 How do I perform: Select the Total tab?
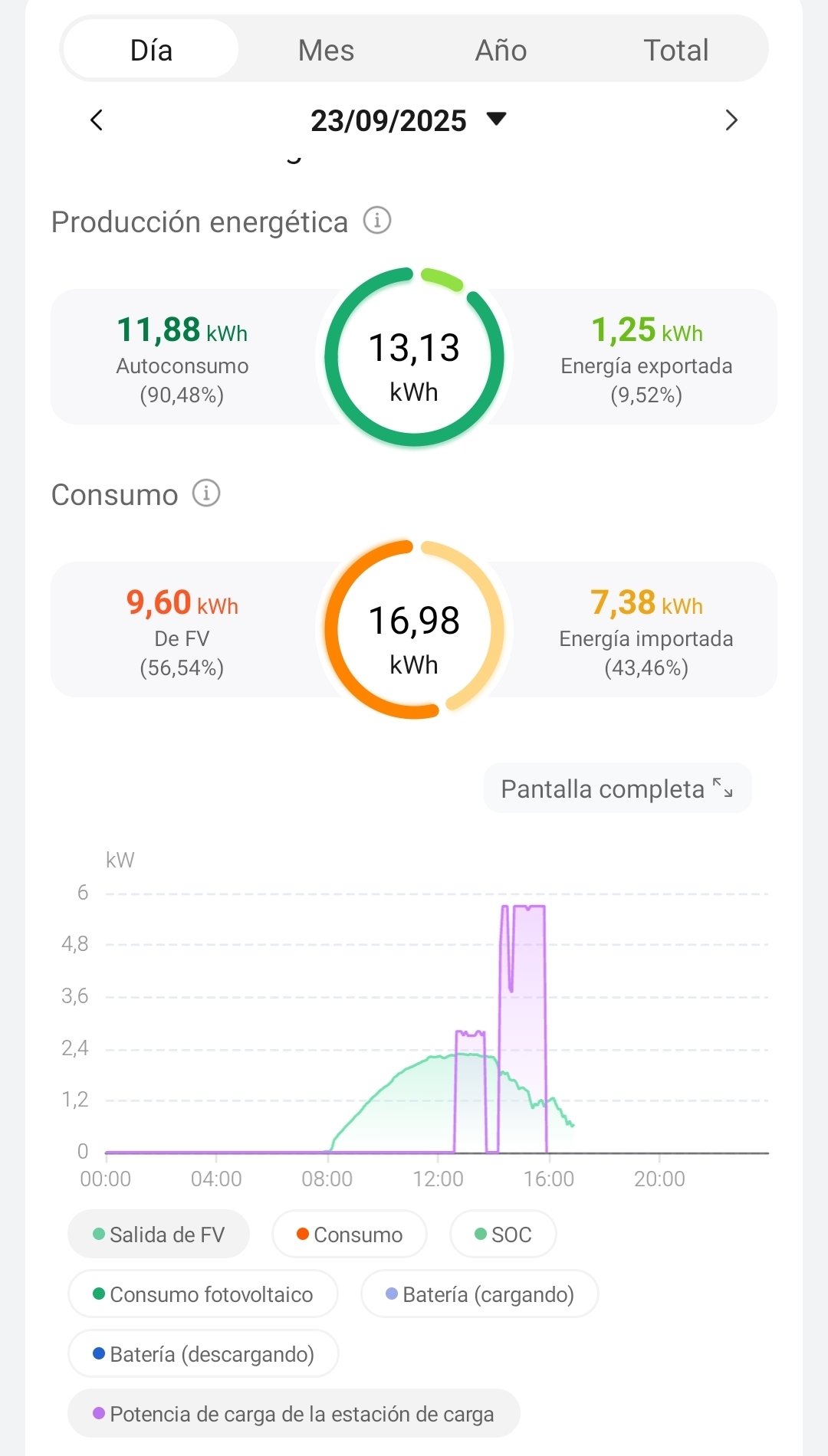click(675, 51)
